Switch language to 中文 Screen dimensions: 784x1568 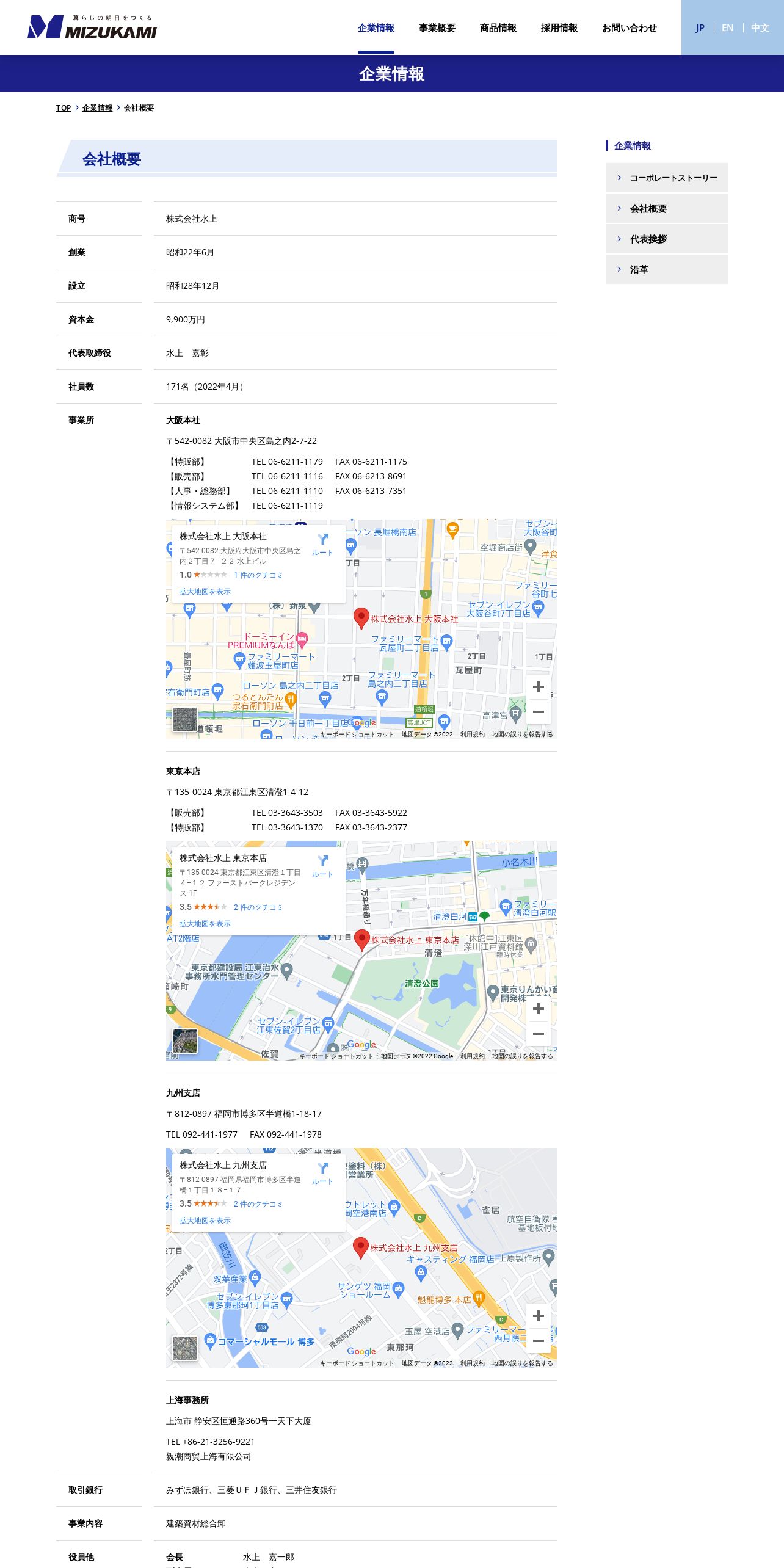point(760,28)
